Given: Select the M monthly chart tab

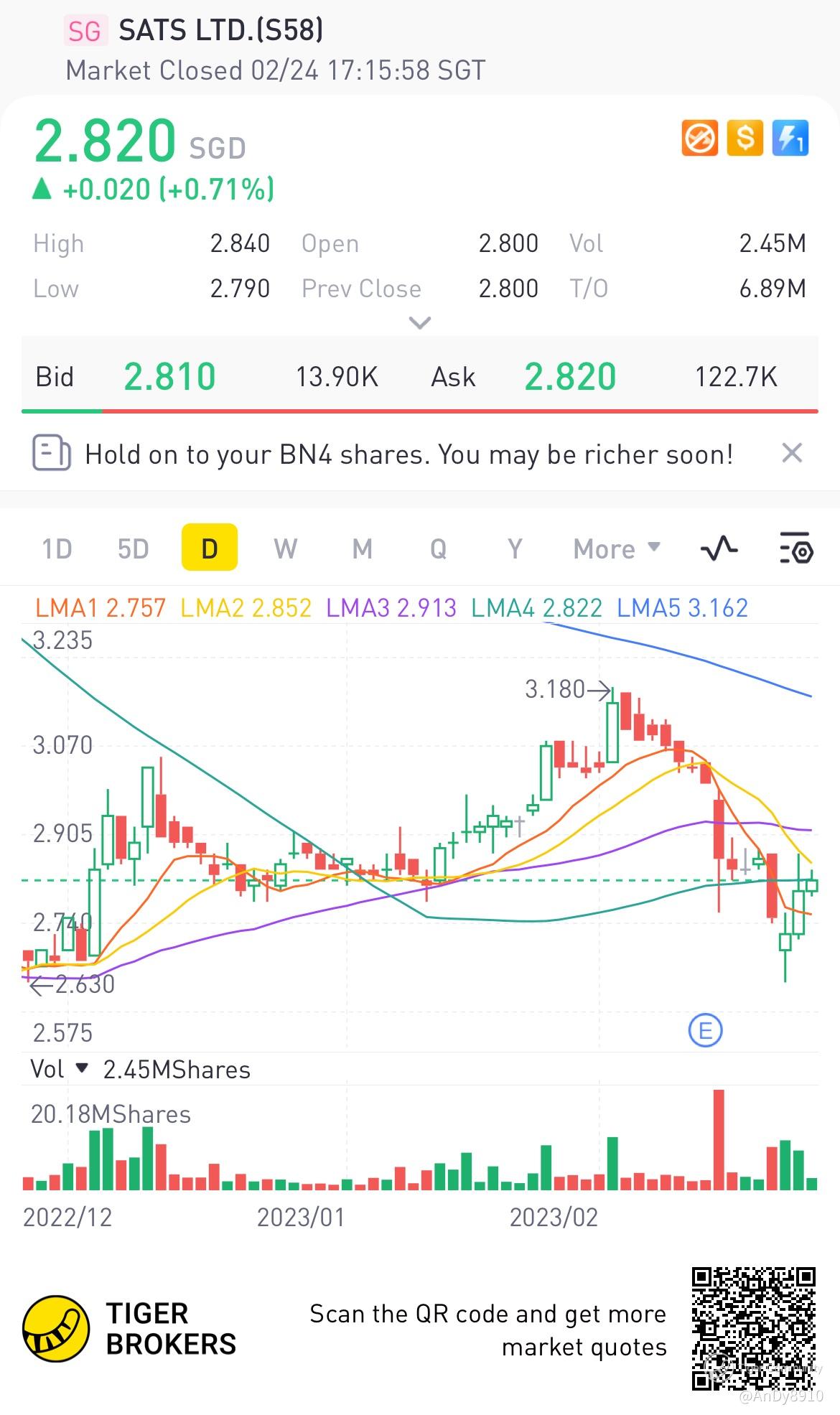Looking at the screenshot, I should [363, 549].
